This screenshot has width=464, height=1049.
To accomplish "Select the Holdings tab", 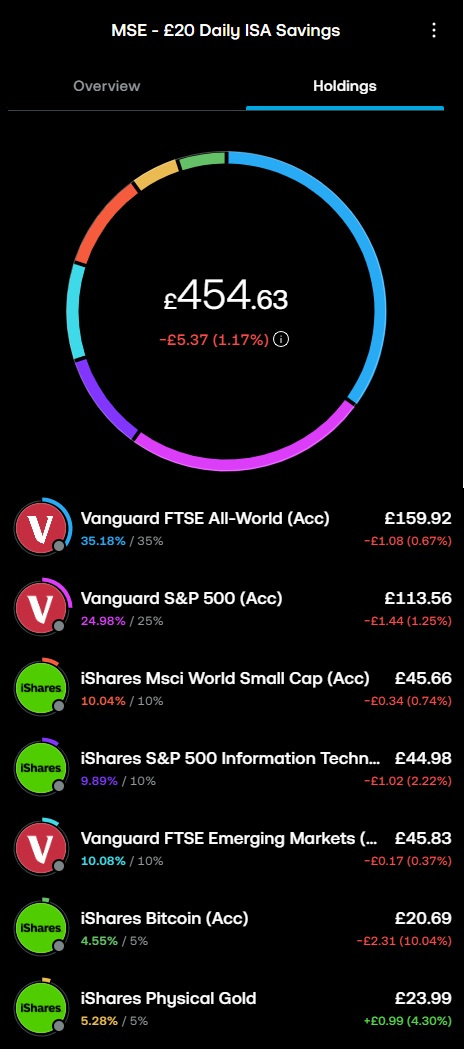I will [x=344, y=86].
